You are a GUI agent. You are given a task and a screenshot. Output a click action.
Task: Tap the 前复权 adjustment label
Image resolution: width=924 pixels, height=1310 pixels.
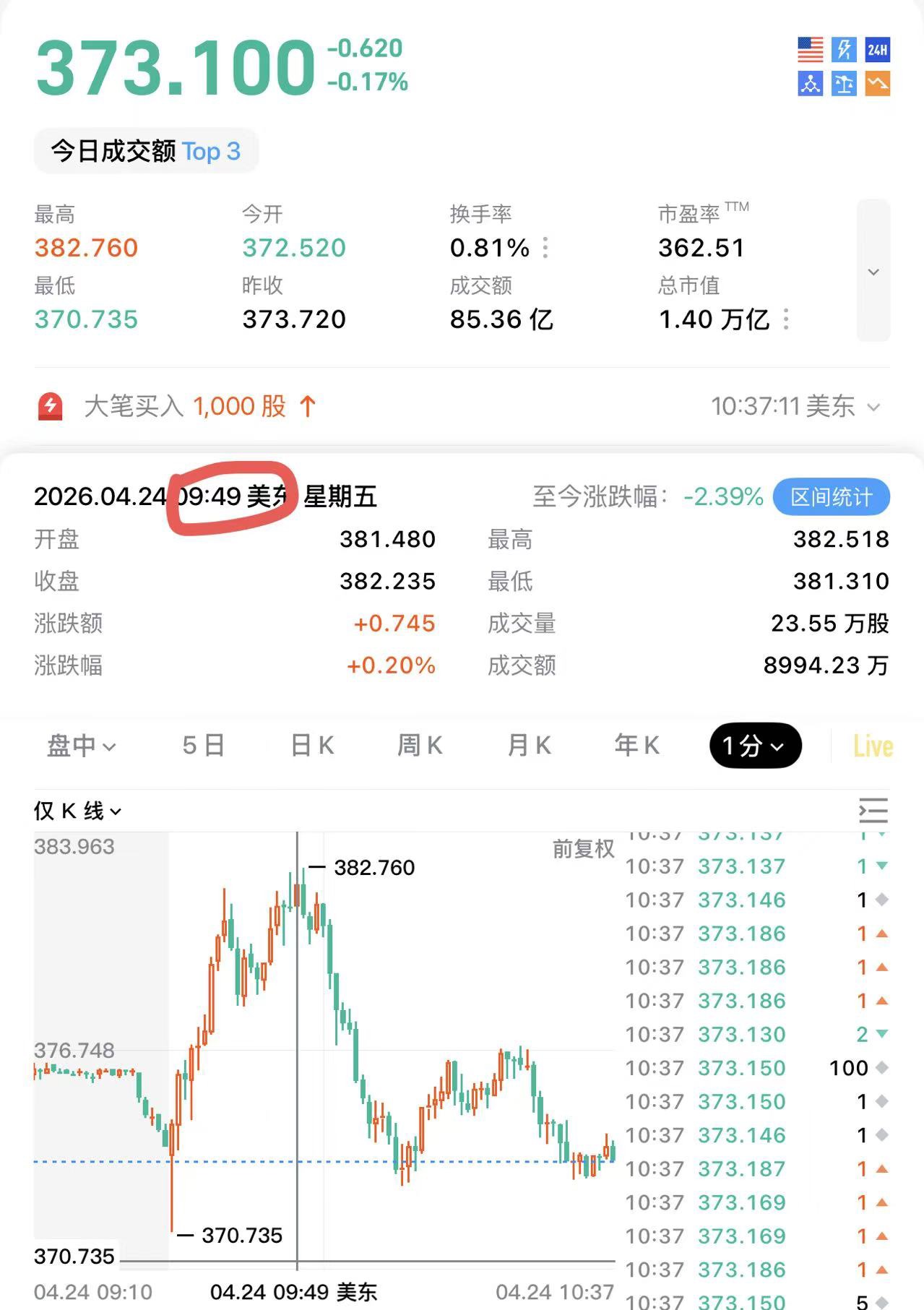click(583, 849)
